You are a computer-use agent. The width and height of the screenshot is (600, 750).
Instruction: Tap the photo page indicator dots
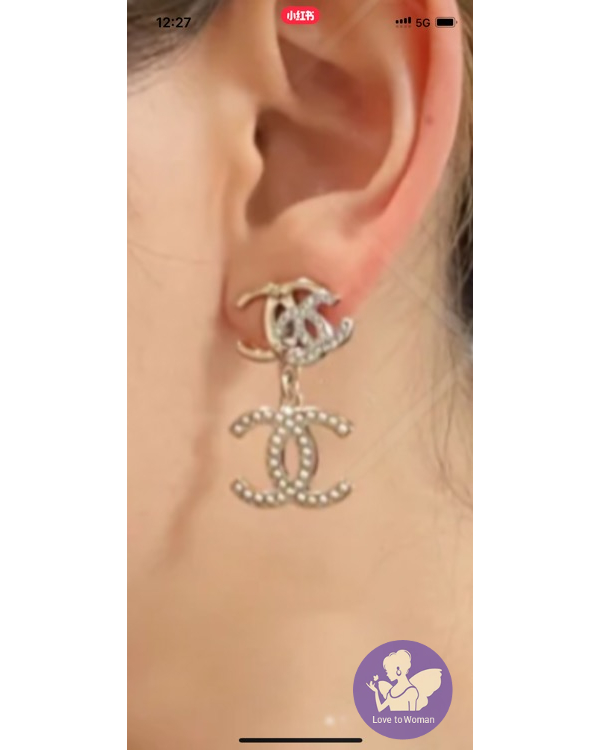(x=337, y=719)
